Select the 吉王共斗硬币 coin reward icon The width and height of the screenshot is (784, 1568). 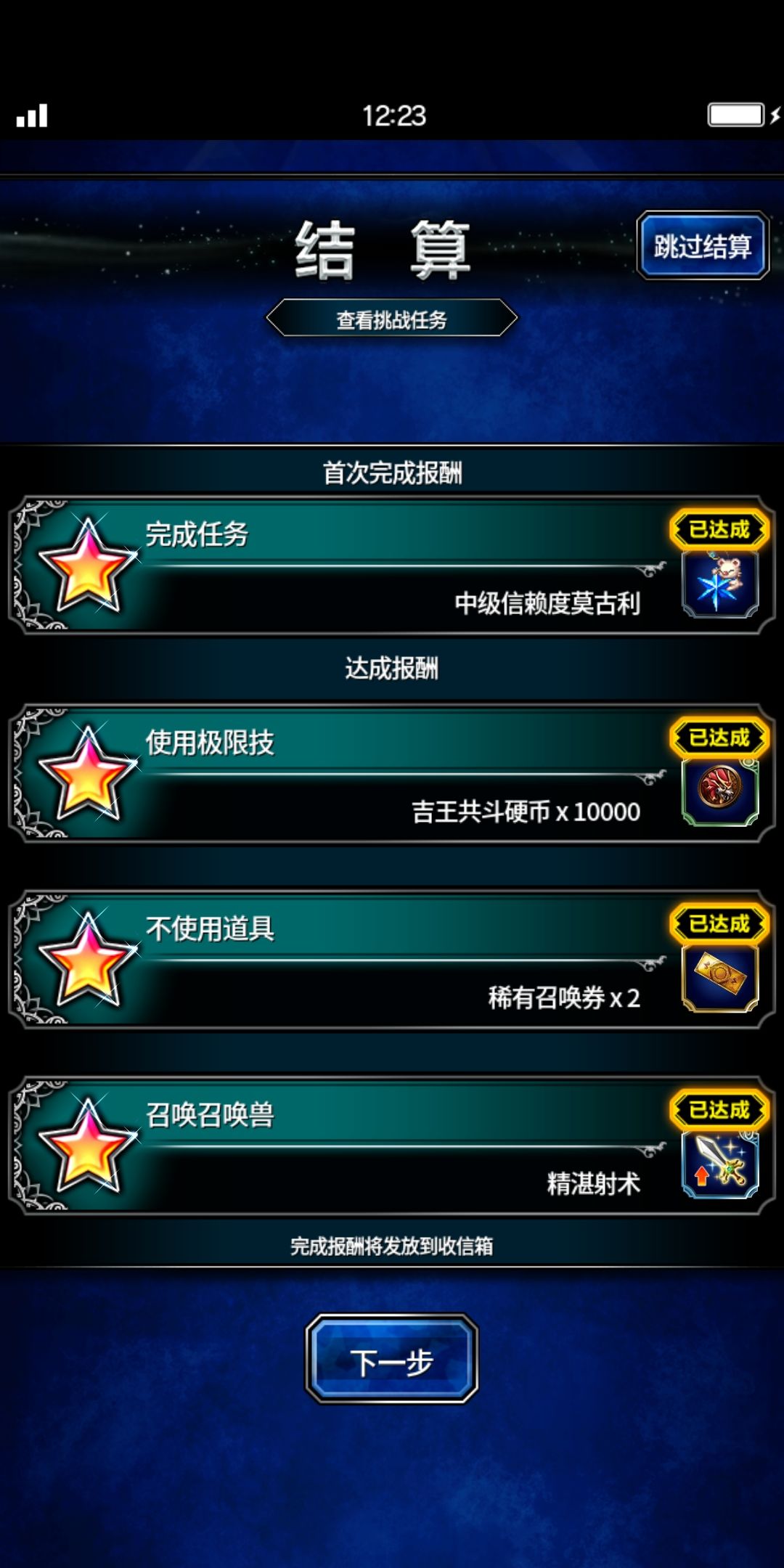pos(719,791)
